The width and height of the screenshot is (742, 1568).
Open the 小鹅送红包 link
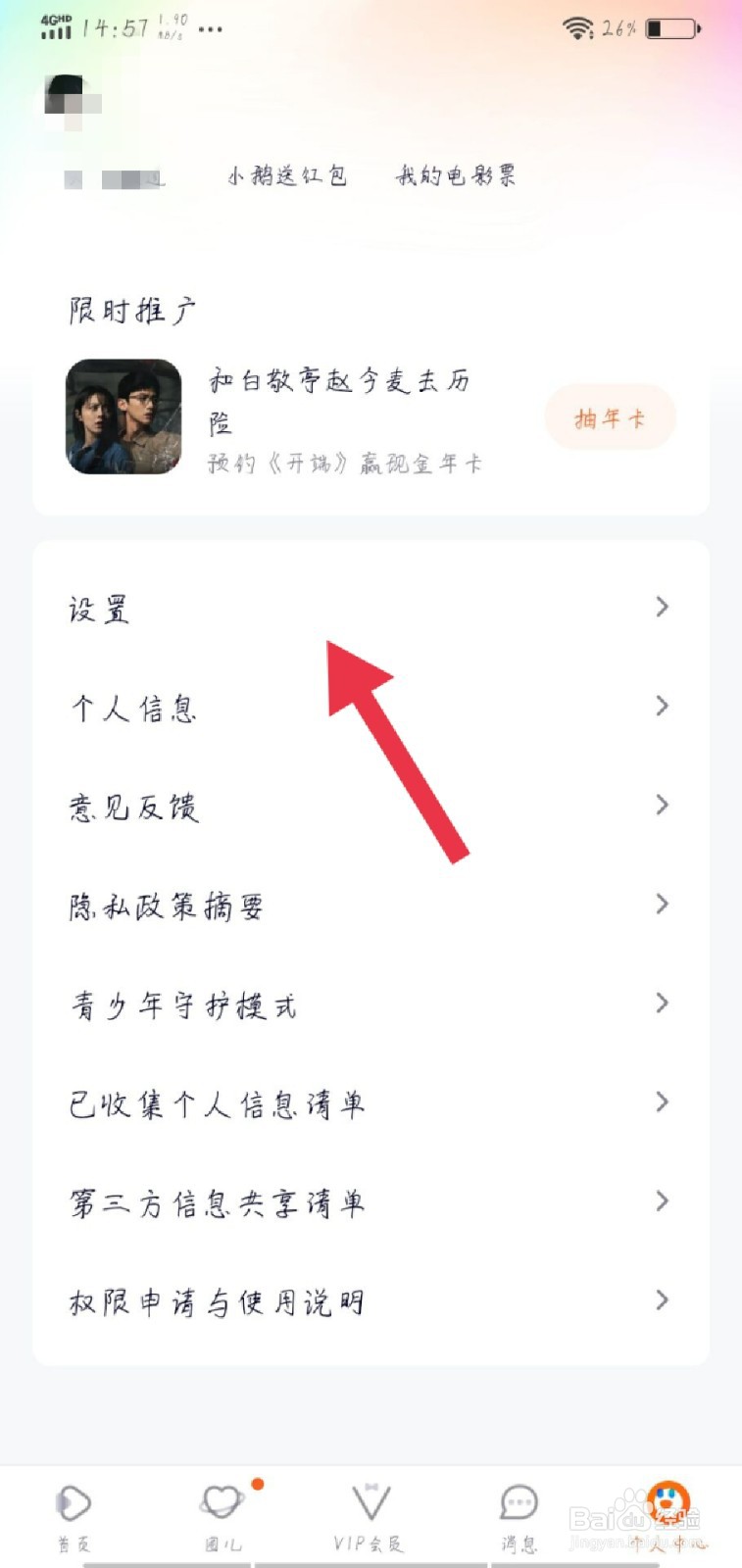click(x=287, y=174)
